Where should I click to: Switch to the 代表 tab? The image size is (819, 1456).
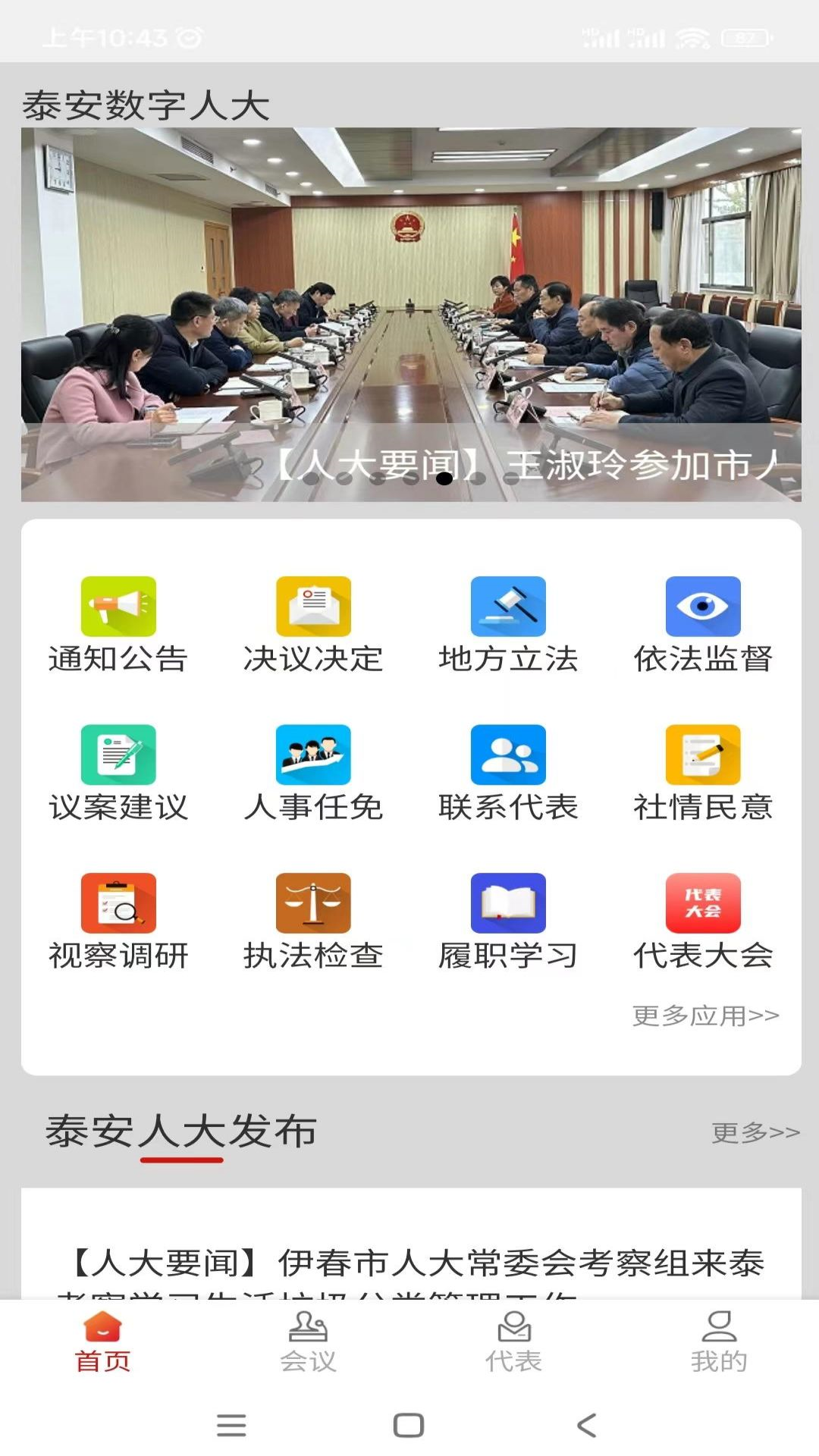513,1342
